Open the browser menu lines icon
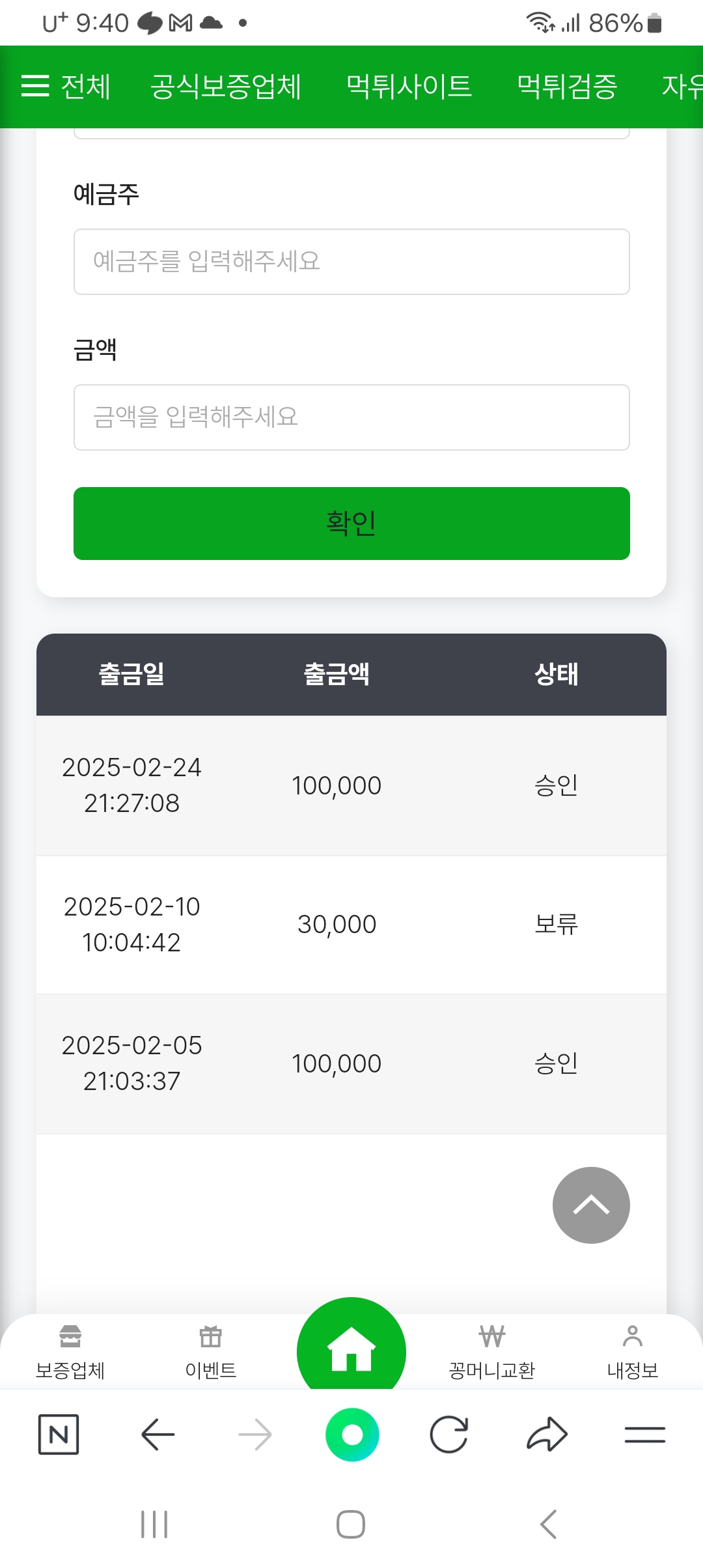 pos(644,1435)
